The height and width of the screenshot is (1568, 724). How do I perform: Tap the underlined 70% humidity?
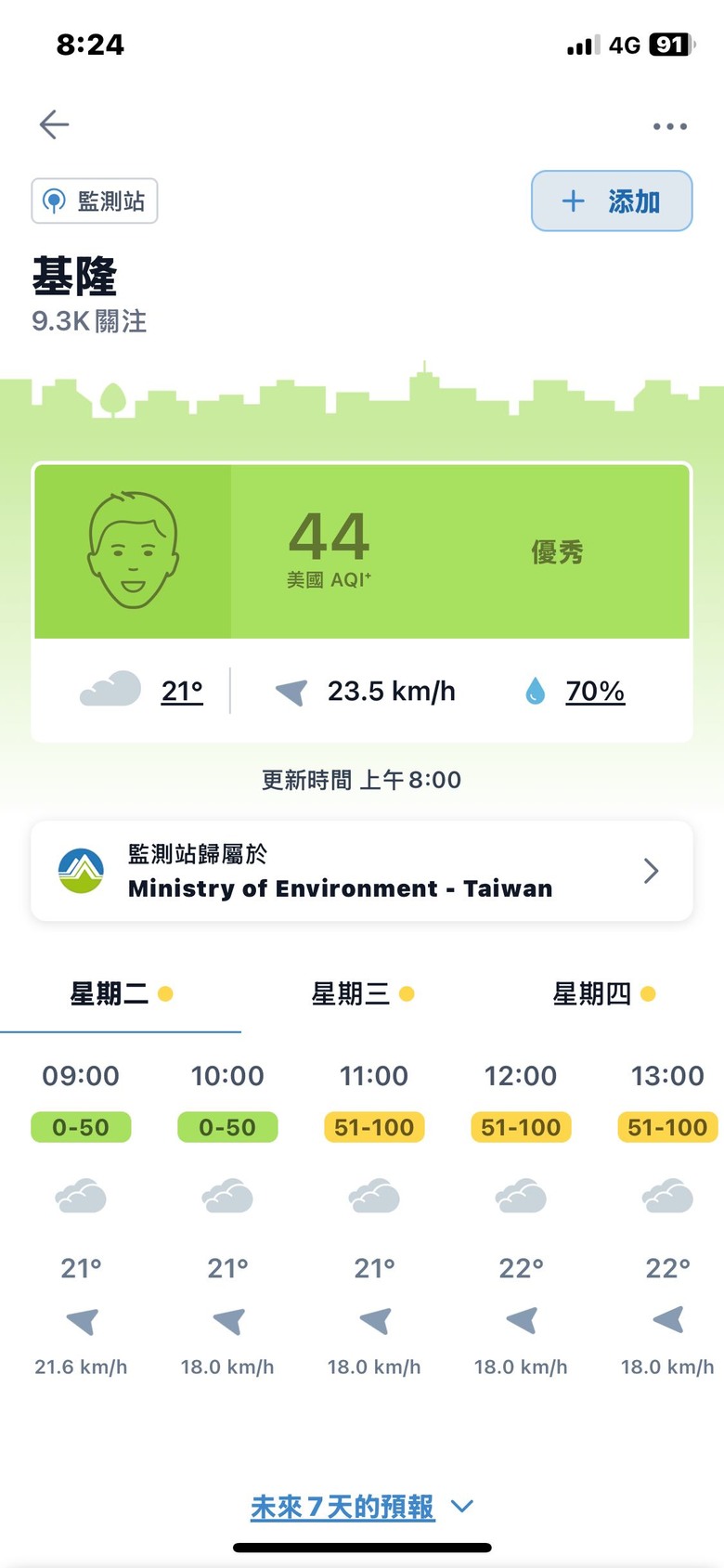pos(595,691)
